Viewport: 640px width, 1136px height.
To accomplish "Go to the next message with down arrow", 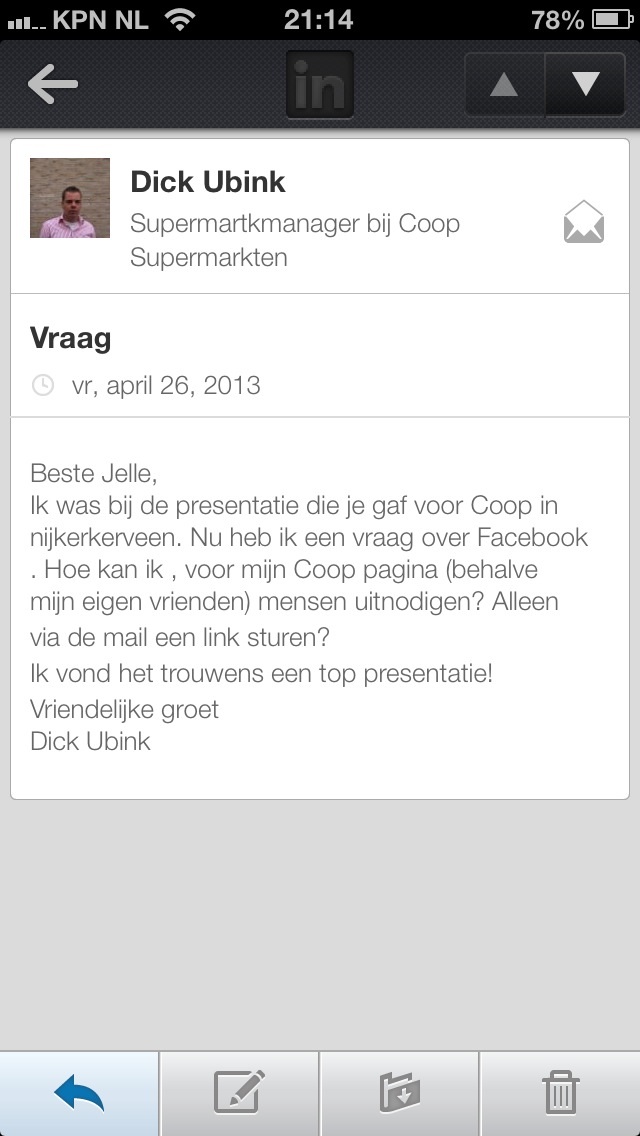I will tap(585, 85).
